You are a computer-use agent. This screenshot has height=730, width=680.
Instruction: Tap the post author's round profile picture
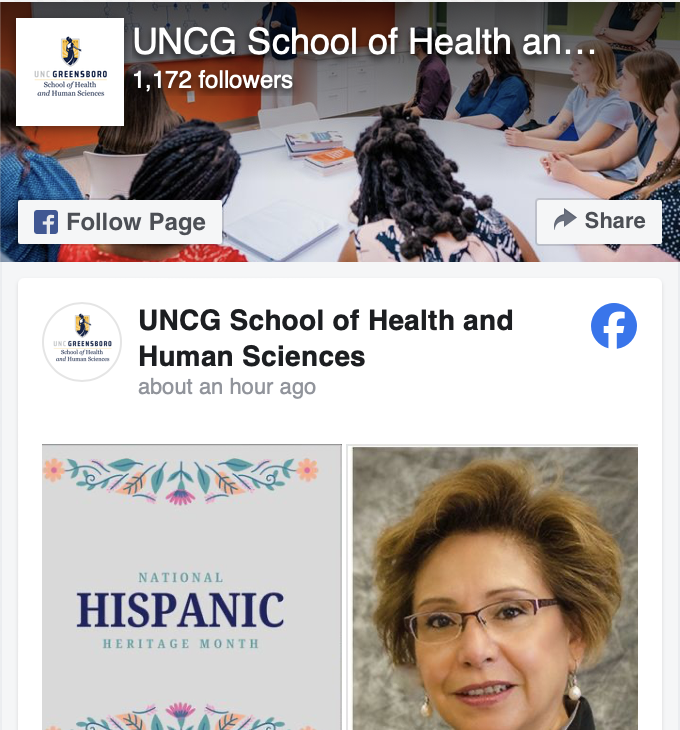point(82,342)
